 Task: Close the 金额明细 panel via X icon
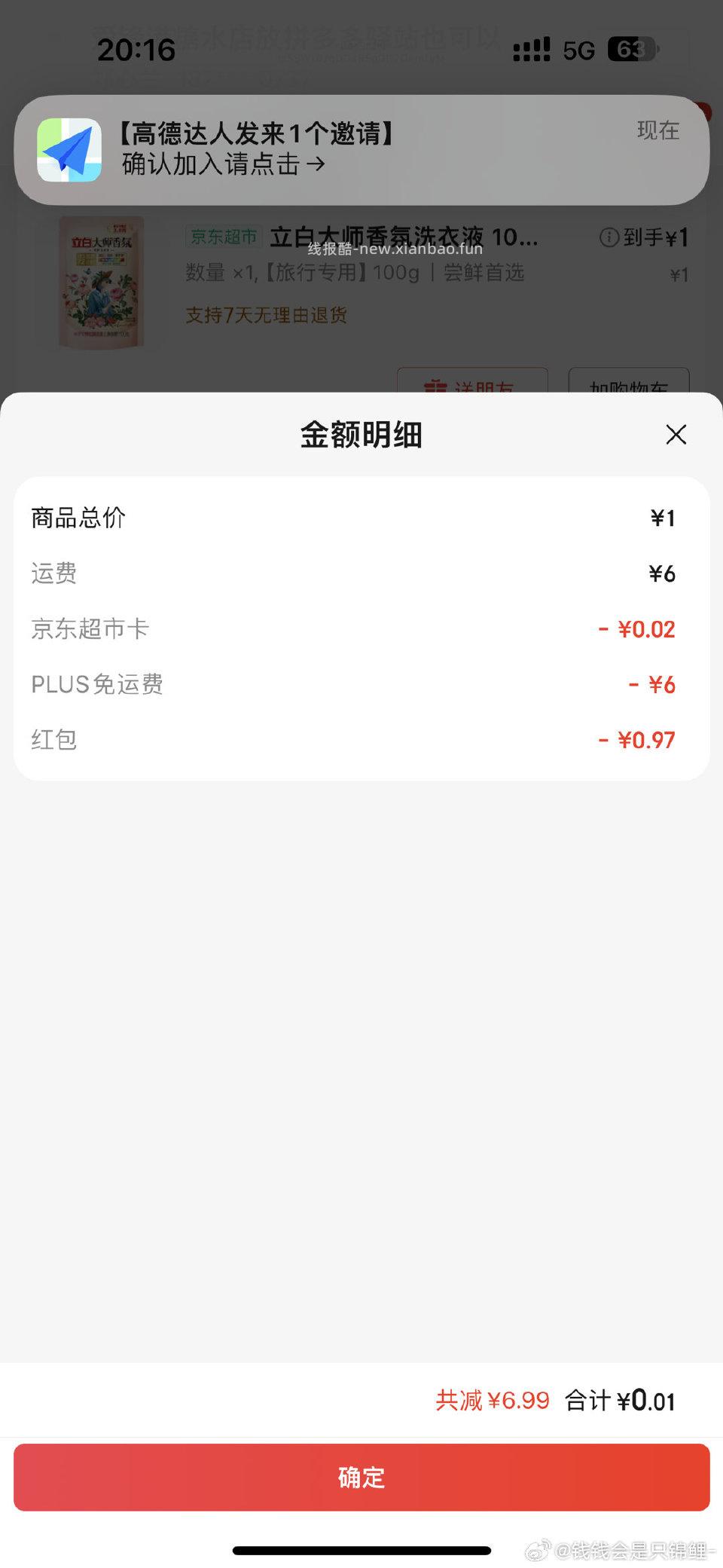[x=676, y=436]
